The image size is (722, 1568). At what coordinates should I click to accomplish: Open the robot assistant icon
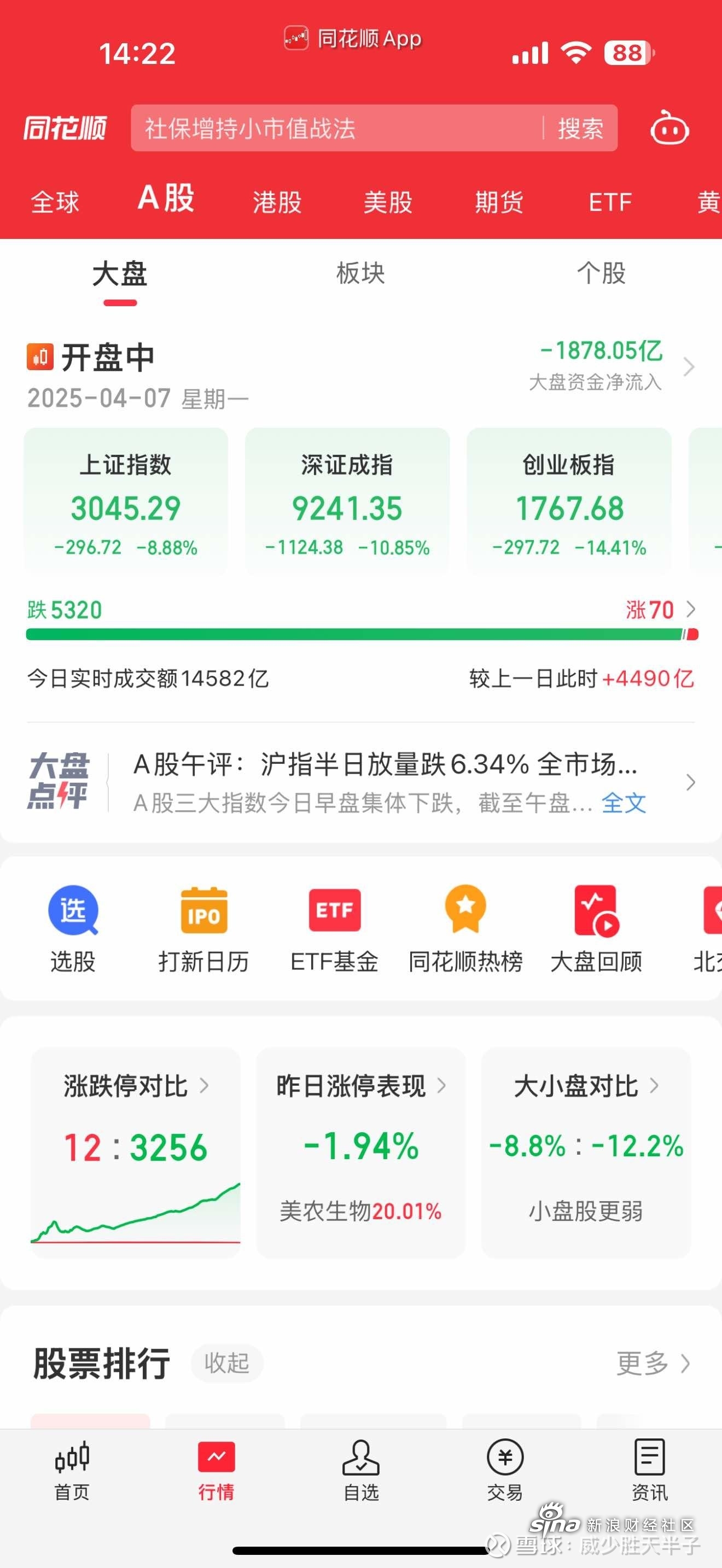(669, 128)
